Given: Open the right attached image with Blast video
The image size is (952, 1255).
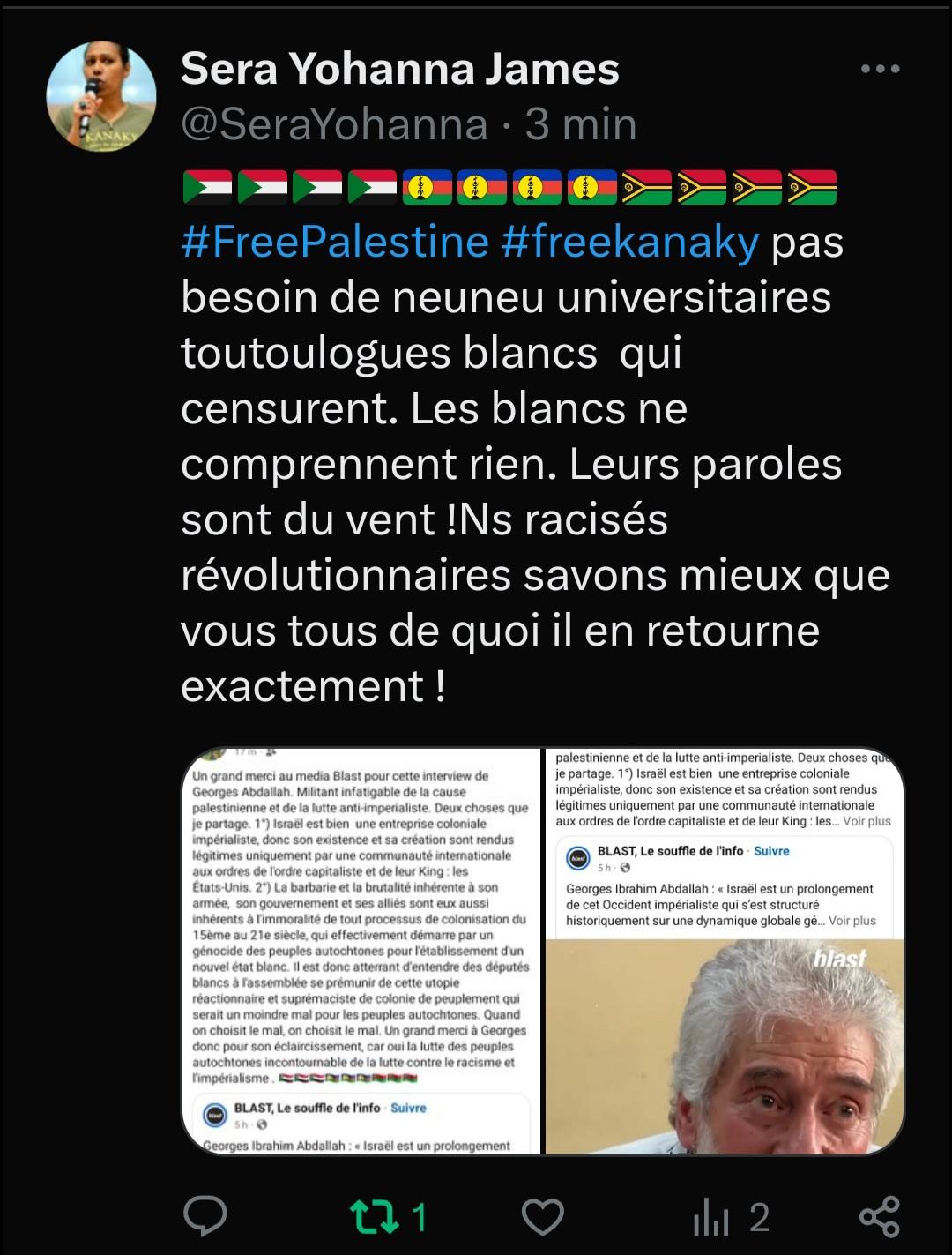Looking at the screenshot, I should [x=725, y=951].
